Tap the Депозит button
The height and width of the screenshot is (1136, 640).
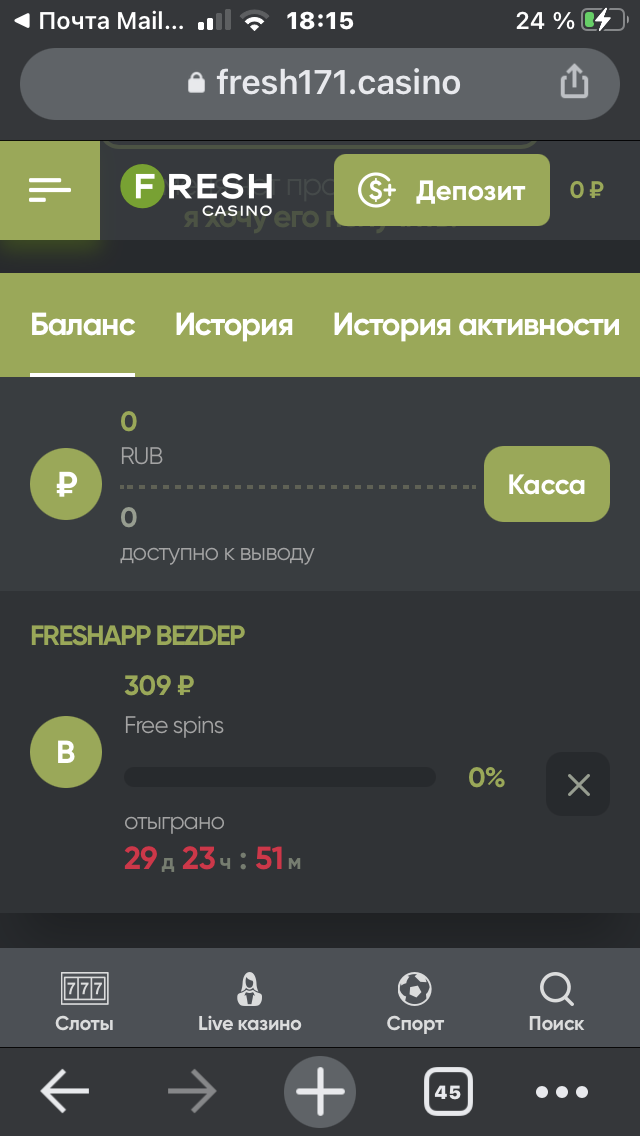[441, 190]
